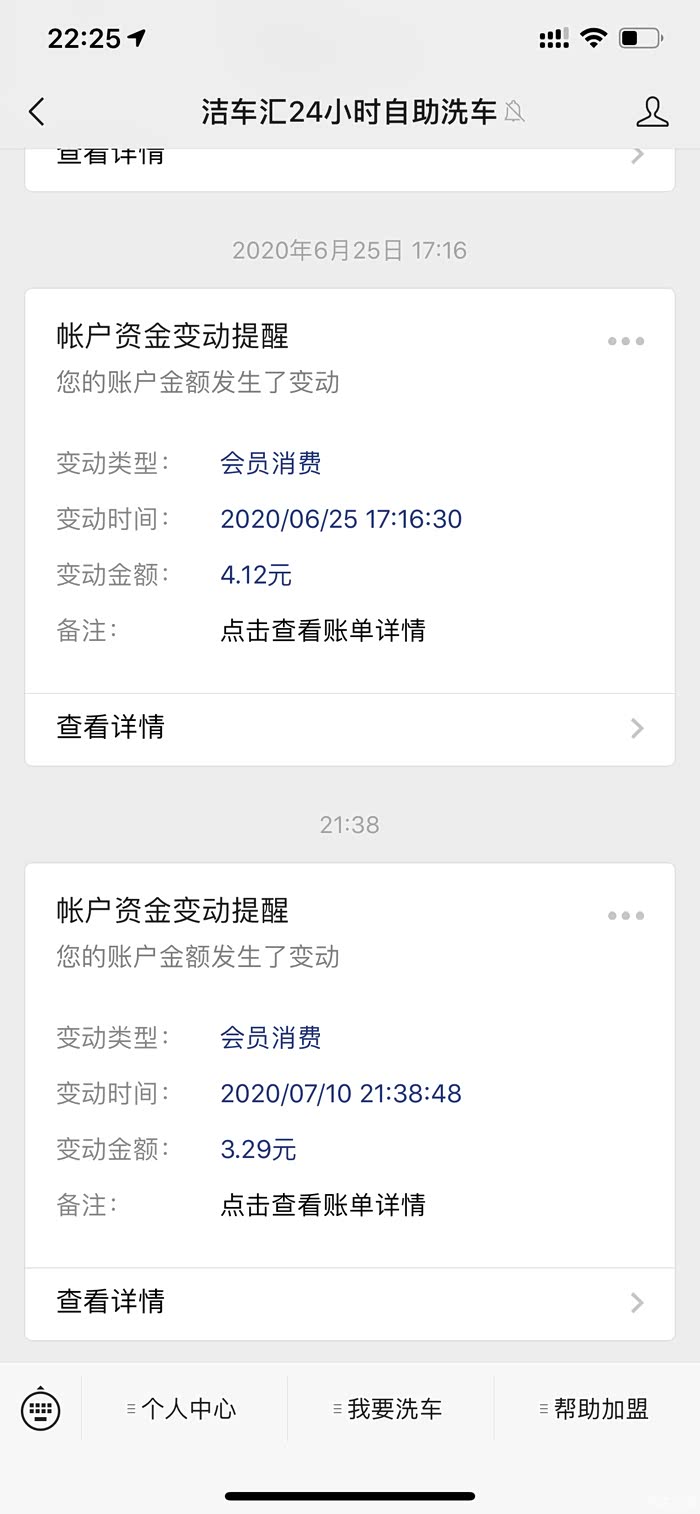Switch to keyboard input mode

41,1410
